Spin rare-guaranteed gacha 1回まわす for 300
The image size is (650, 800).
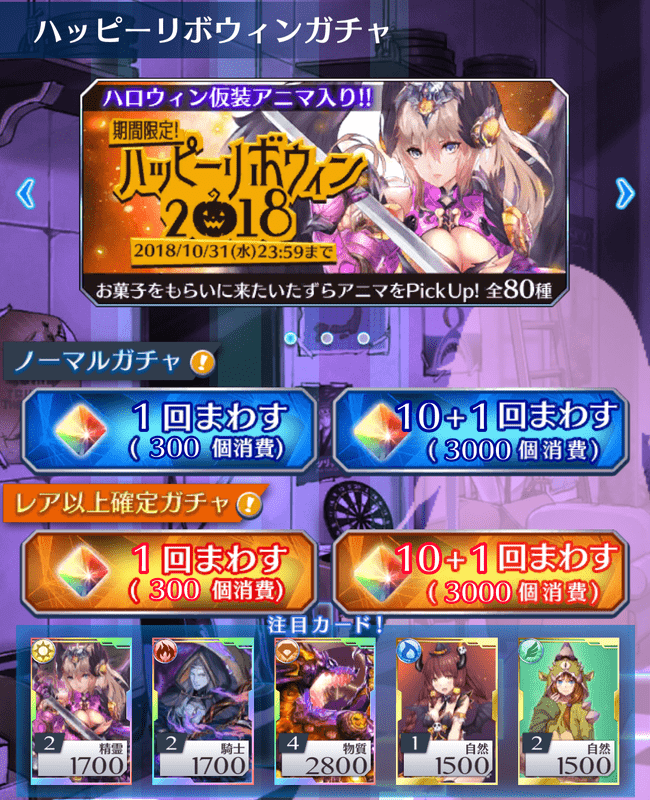170,570
